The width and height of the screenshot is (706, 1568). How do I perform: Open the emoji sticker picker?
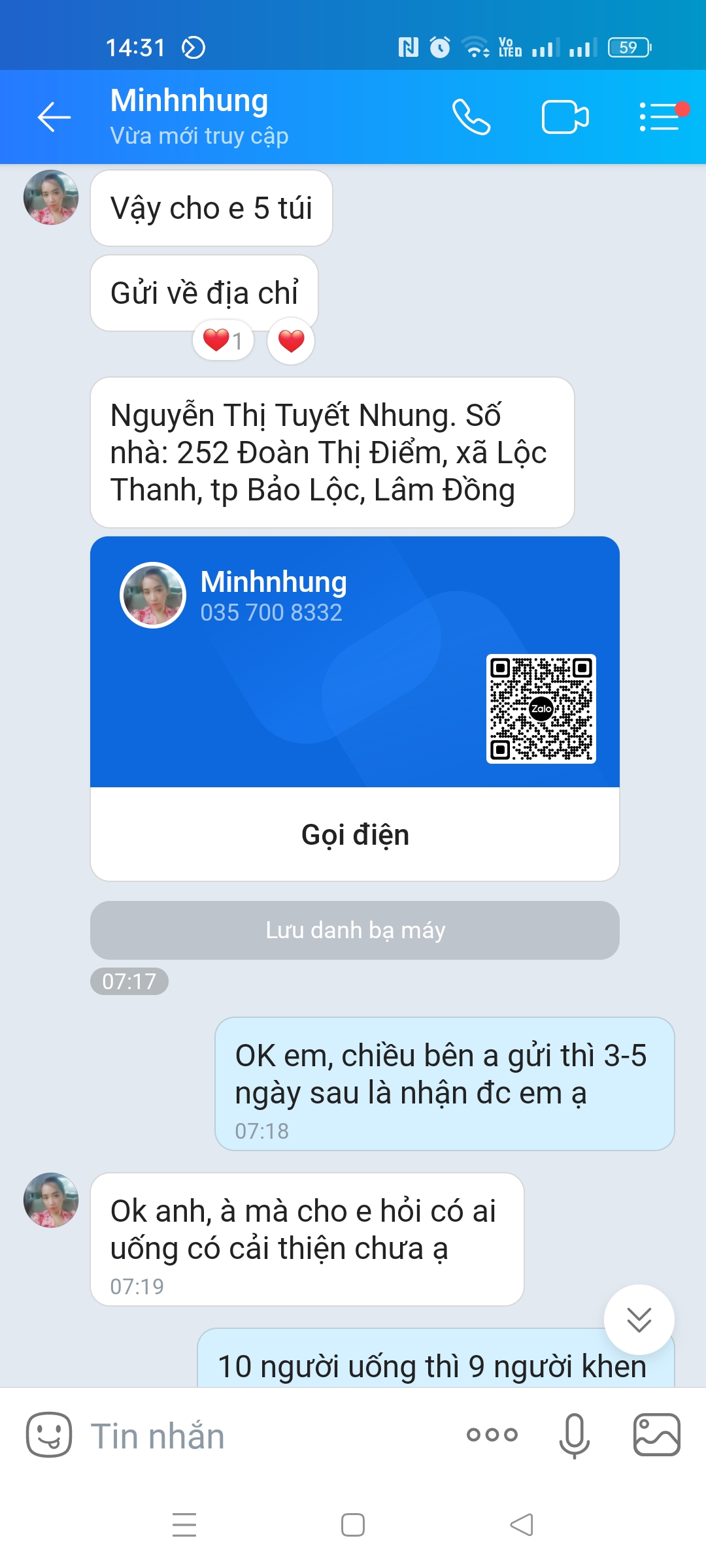tap(49, 1435)
